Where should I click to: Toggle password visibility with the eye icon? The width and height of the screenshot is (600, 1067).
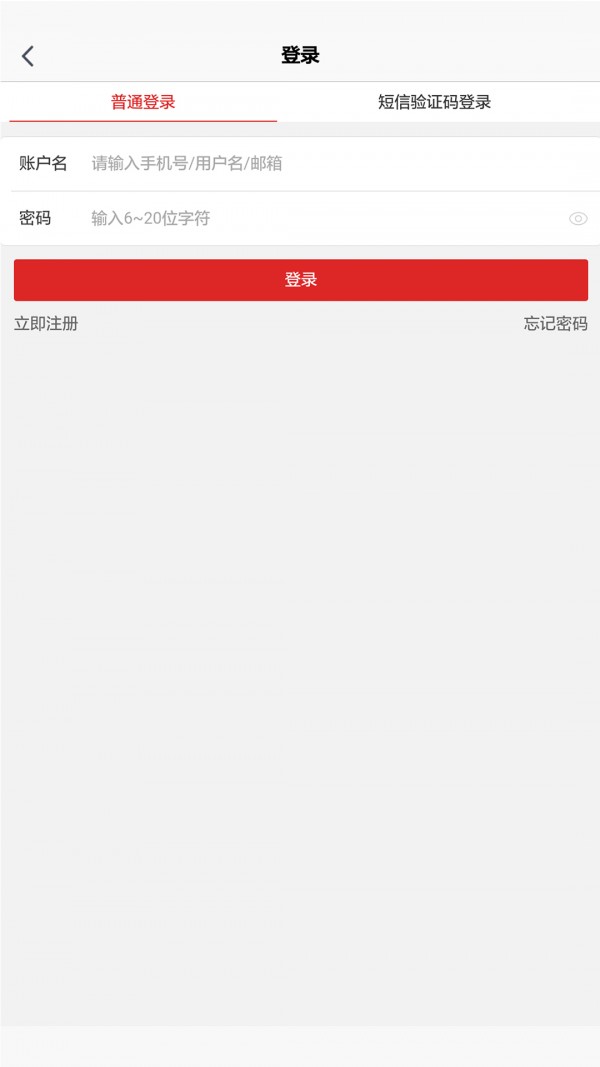pyautogui.click(x=578, y=218)
